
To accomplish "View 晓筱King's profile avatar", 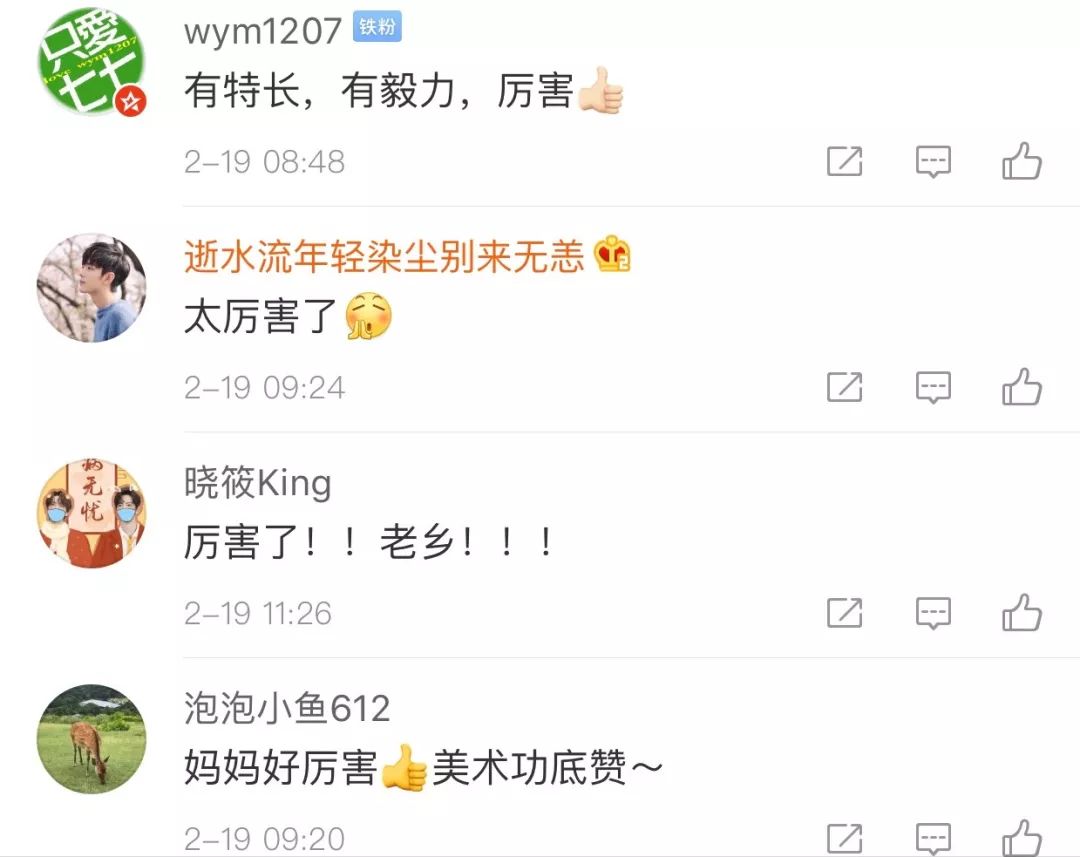I will tap(92, 514).
